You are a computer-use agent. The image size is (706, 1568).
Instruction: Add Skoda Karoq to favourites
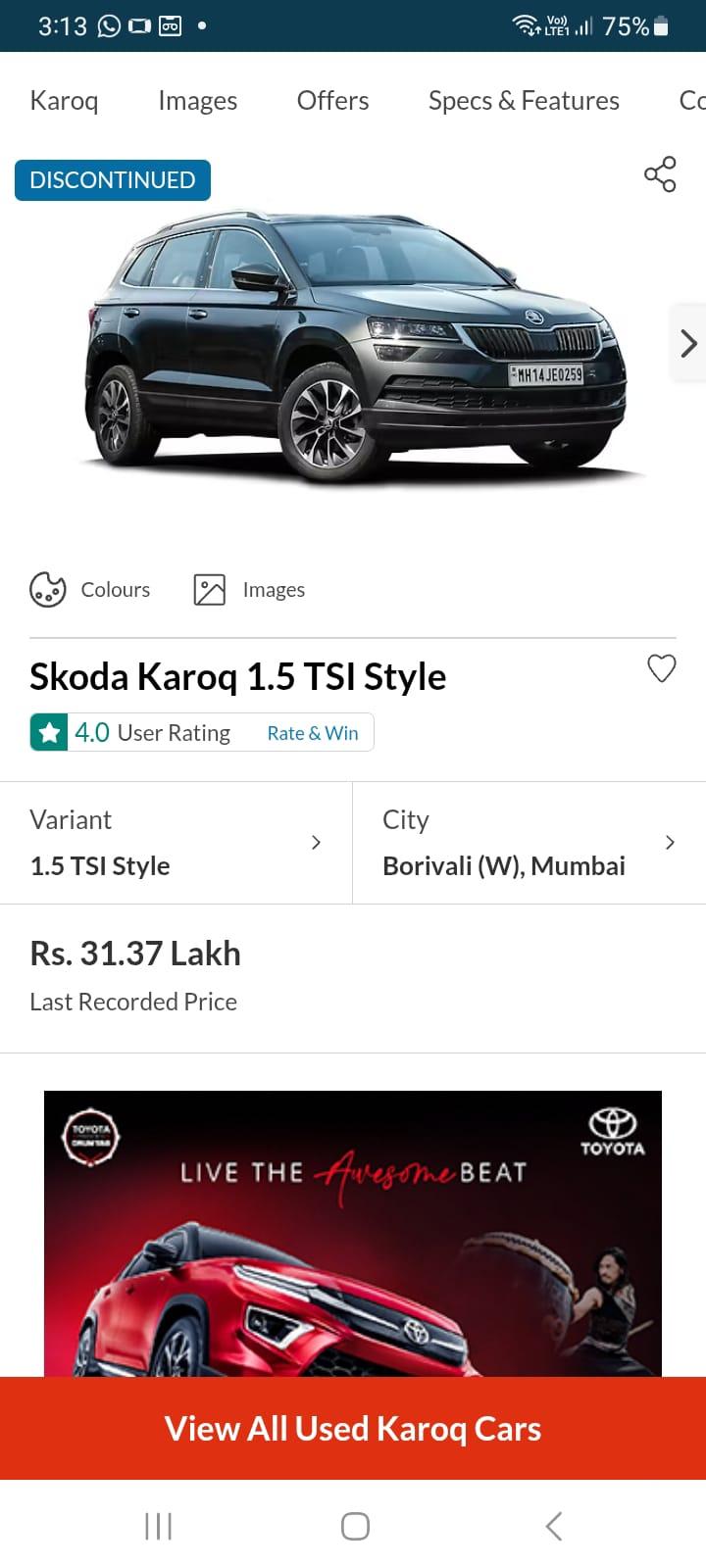662,668
